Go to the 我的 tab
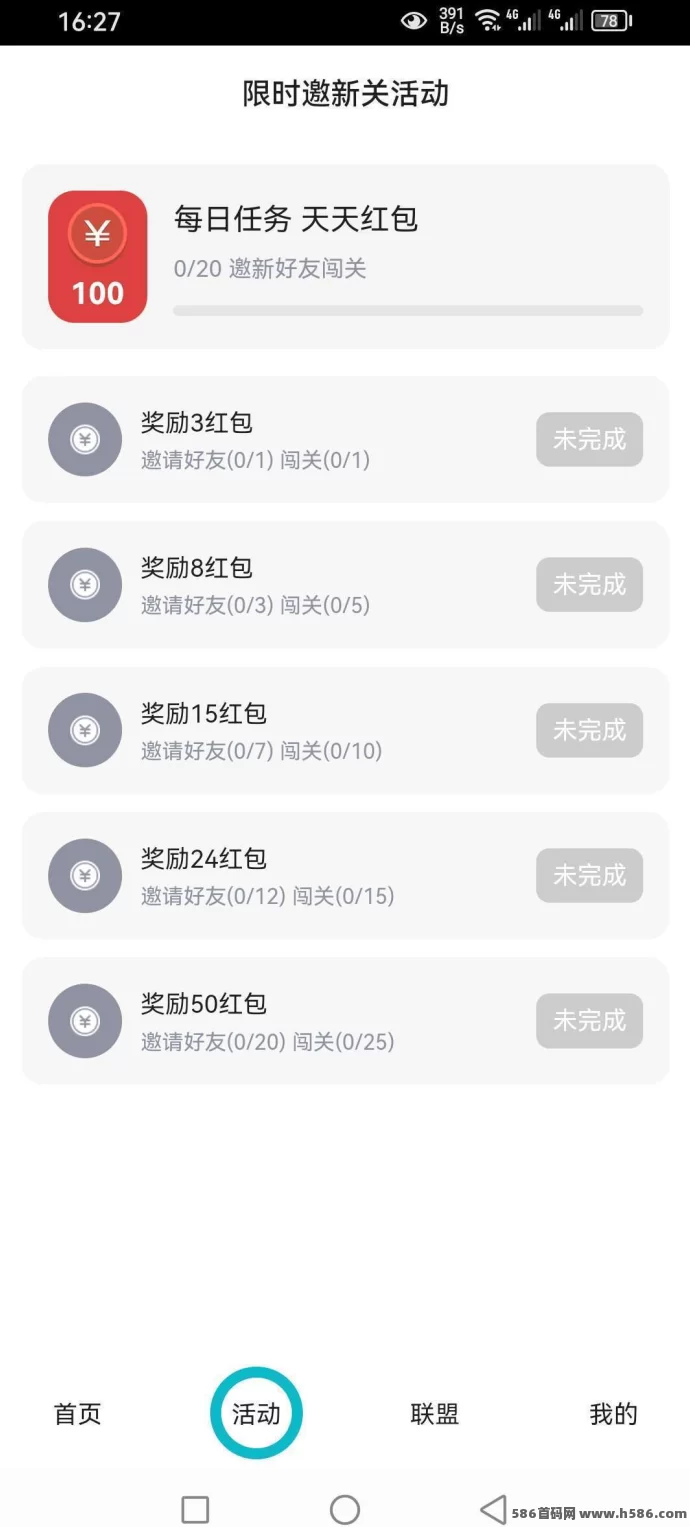The image size is (690, 1527). [x=613, y=1414]
